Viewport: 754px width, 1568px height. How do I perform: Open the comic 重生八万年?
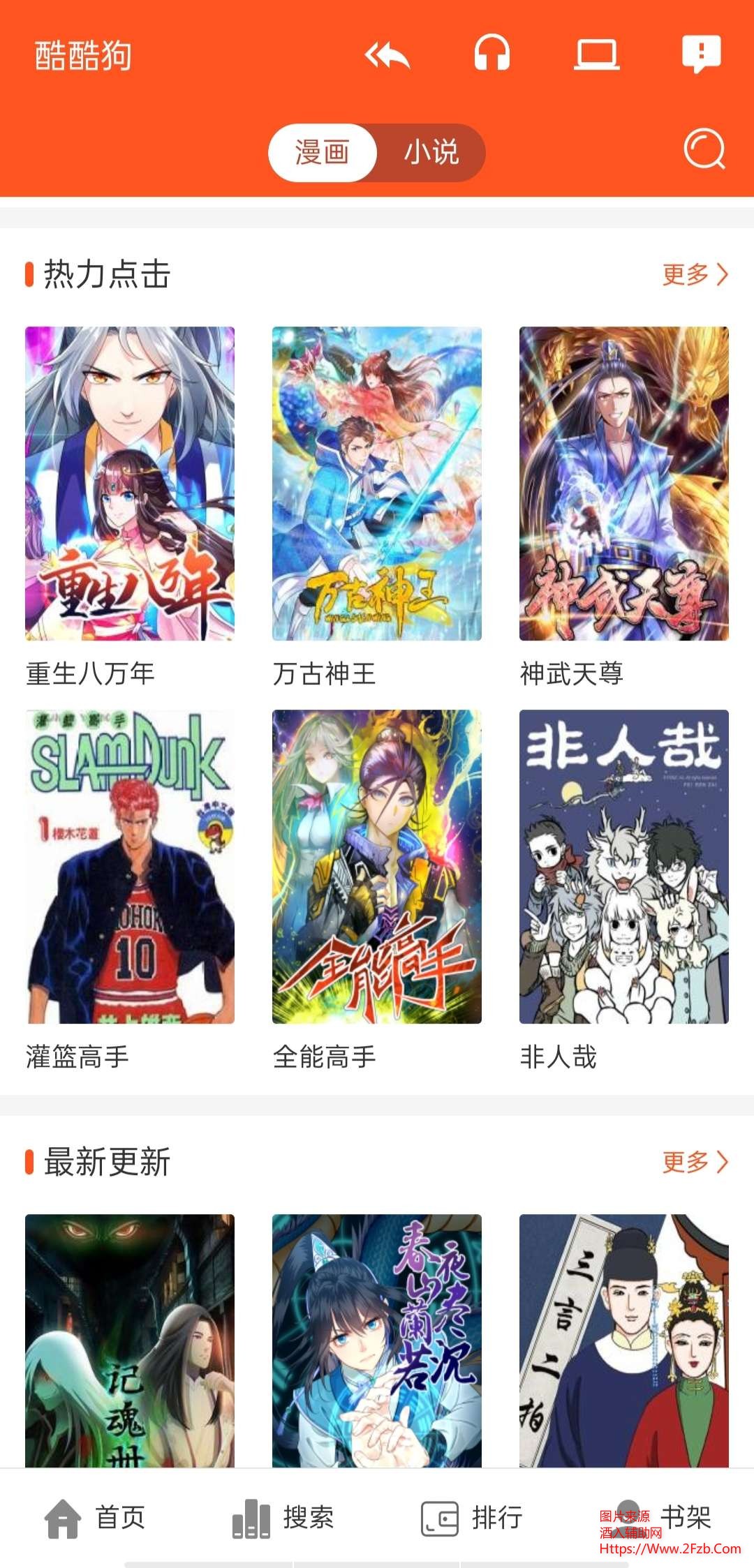[130, 483]
